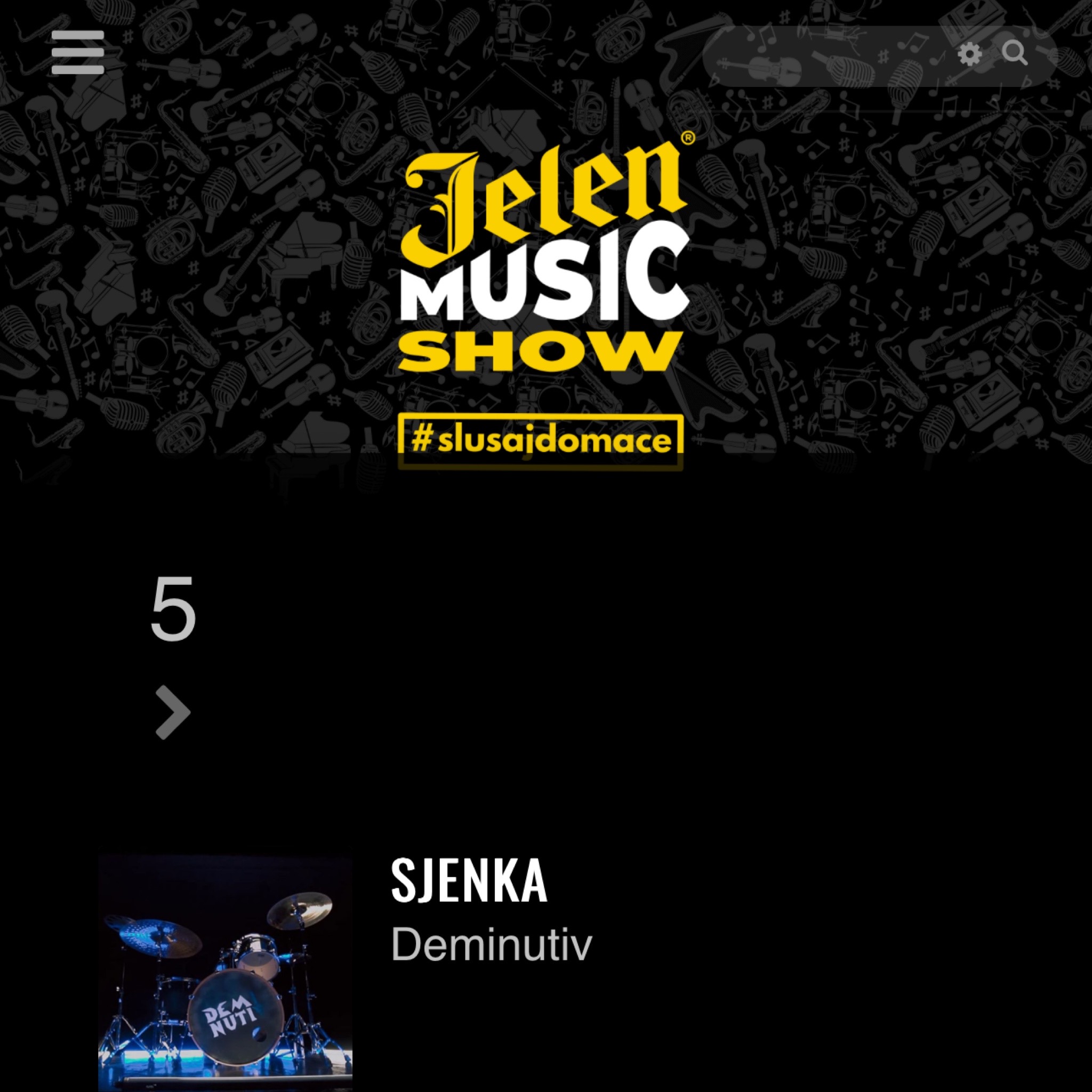
Task: Tap the search magnifier icon
Action: 1015,54
